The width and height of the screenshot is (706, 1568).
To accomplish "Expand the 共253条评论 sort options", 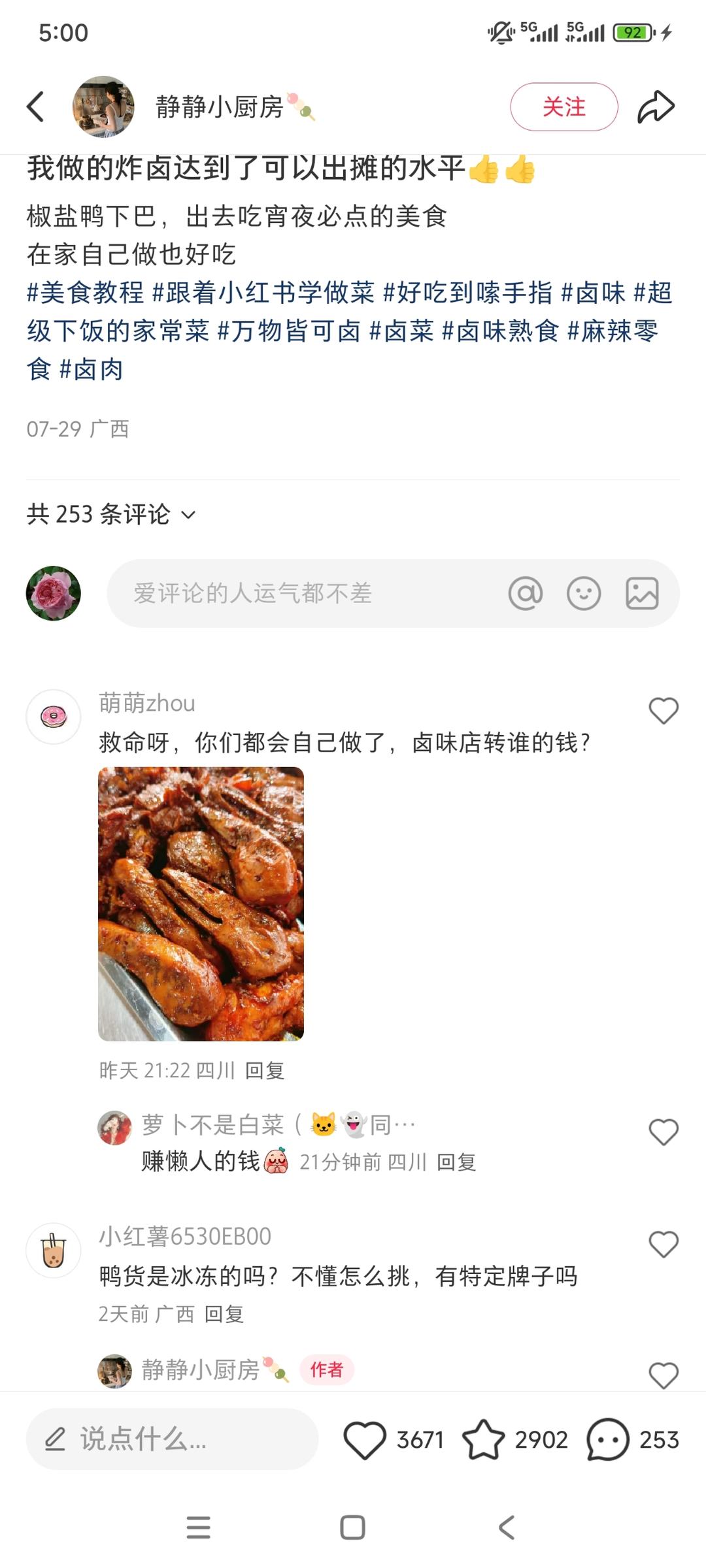I will coord(110,515).
